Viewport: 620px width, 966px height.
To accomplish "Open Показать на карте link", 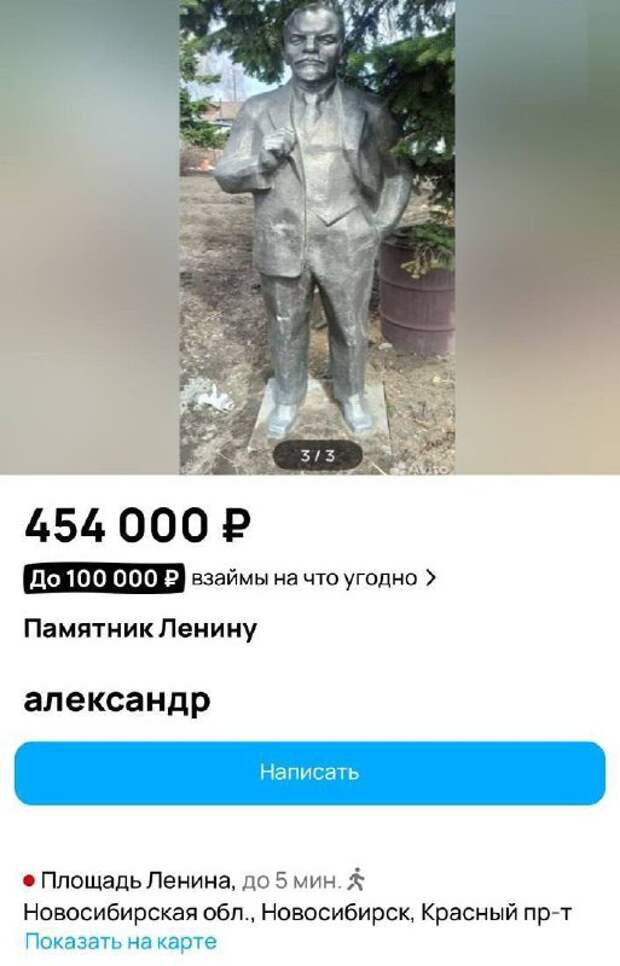I will [120, 941].
